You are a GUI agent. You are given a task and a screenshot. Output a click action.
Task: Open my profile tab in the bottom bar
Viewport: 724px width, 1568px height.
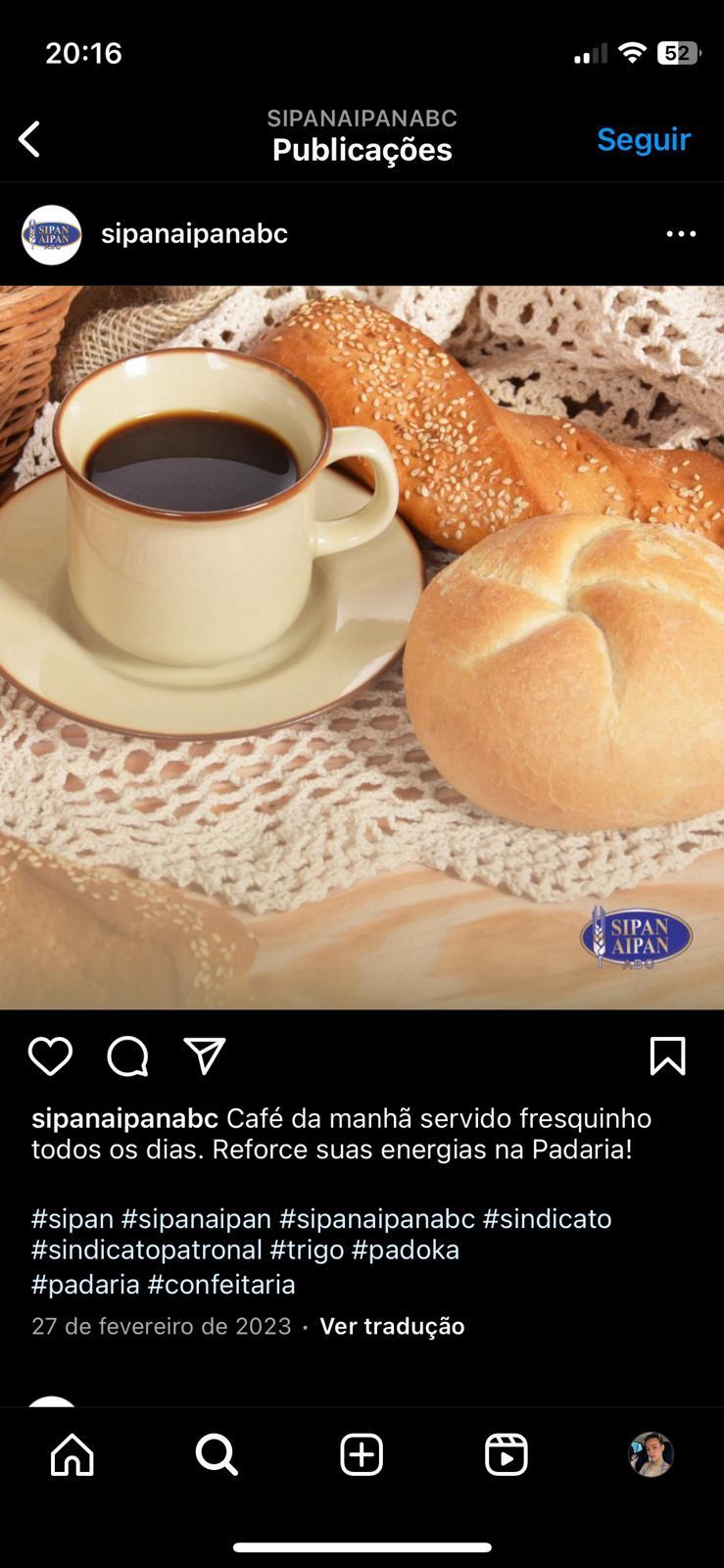click(x=651, y=1454)
